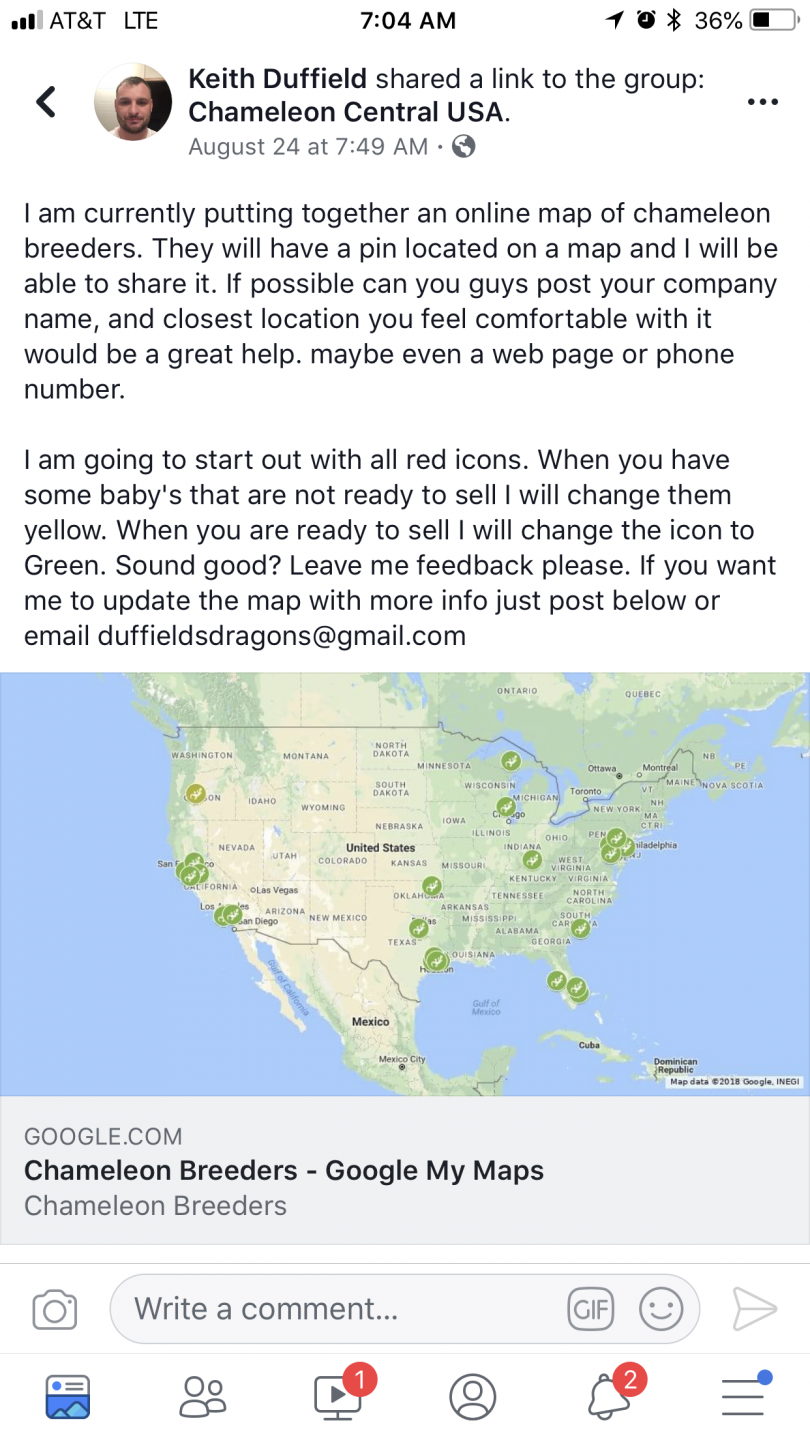Open Keith Duffield's profile picture
The height and width of the screenshot is (1440, 810).
click(134, 101)
